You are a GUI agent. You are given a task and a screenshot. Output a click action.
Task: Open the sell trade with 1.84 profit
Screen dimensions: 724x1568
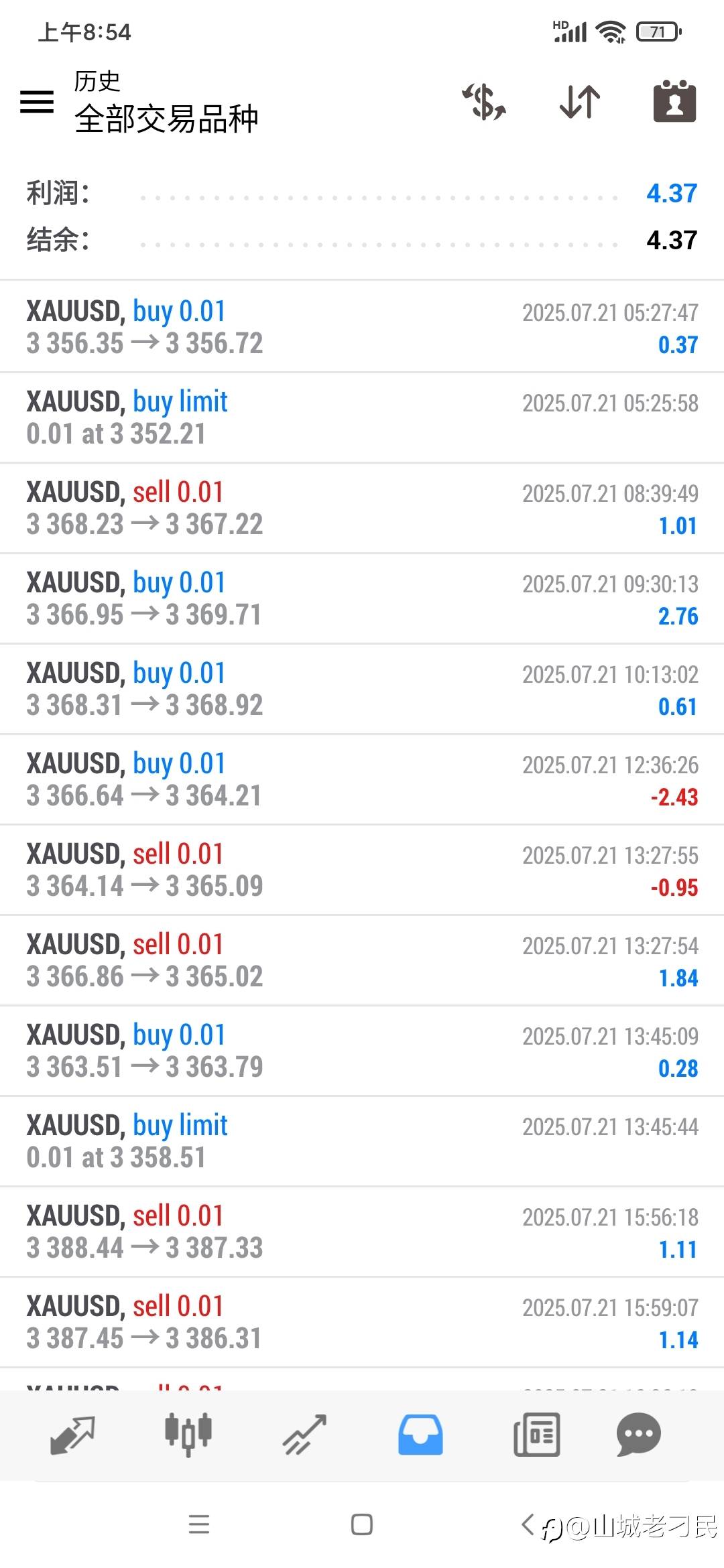coord(362,960)
